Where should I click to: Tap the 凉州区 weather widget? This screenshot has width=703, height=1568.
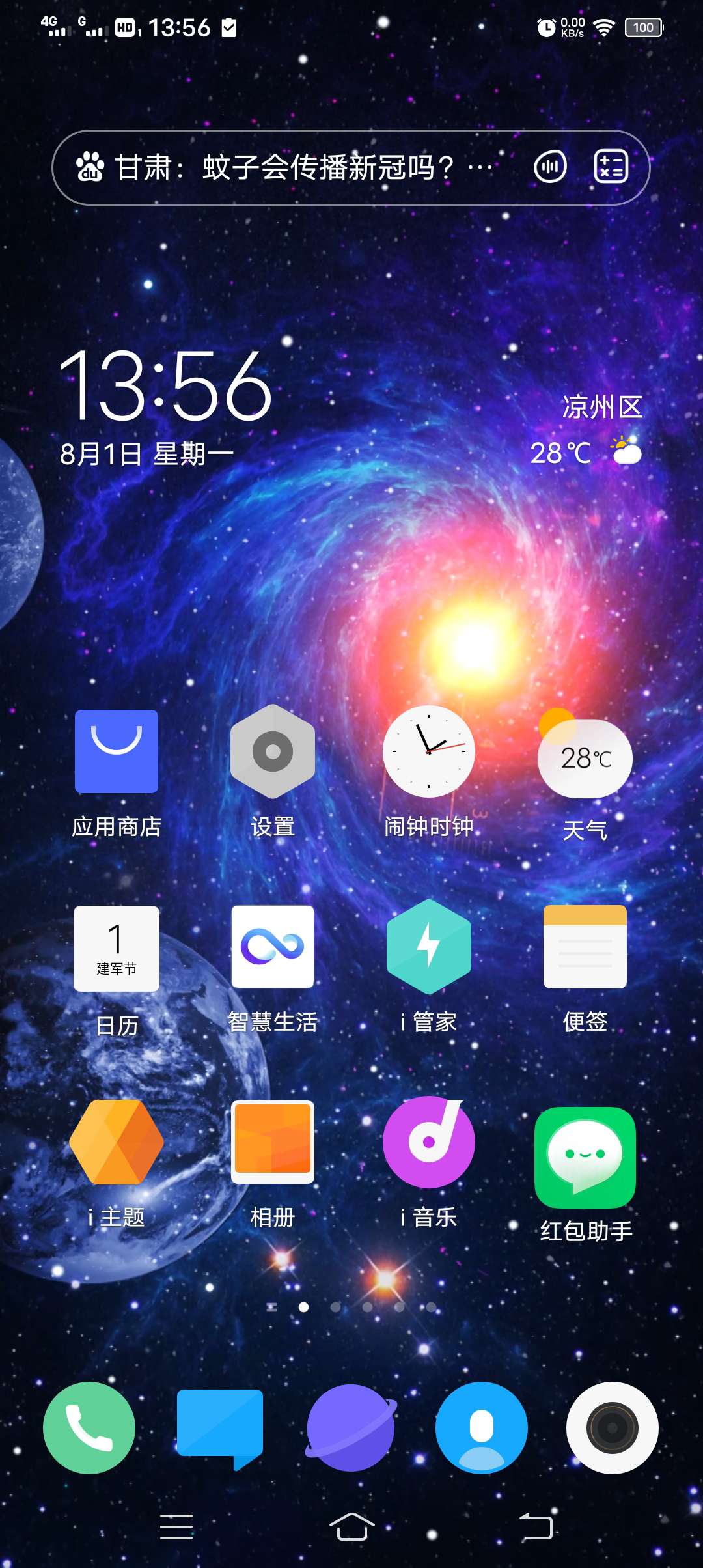coord(586,430)
